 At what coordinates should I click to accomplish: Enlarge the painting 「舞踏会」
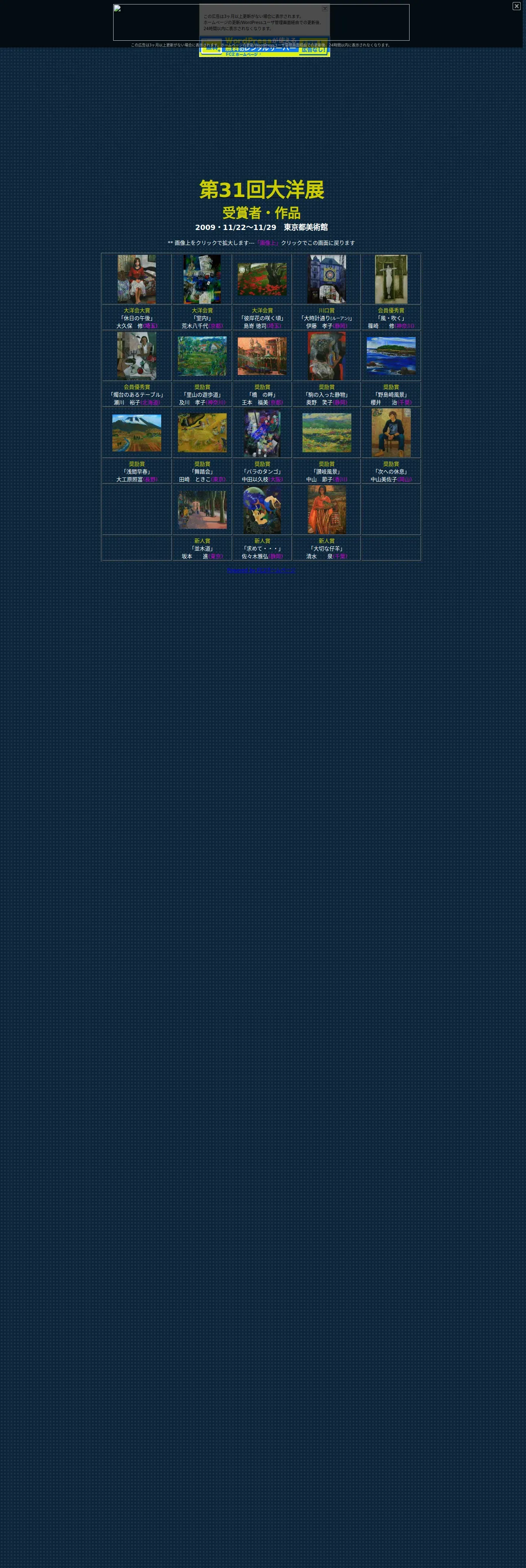point(202,433)
